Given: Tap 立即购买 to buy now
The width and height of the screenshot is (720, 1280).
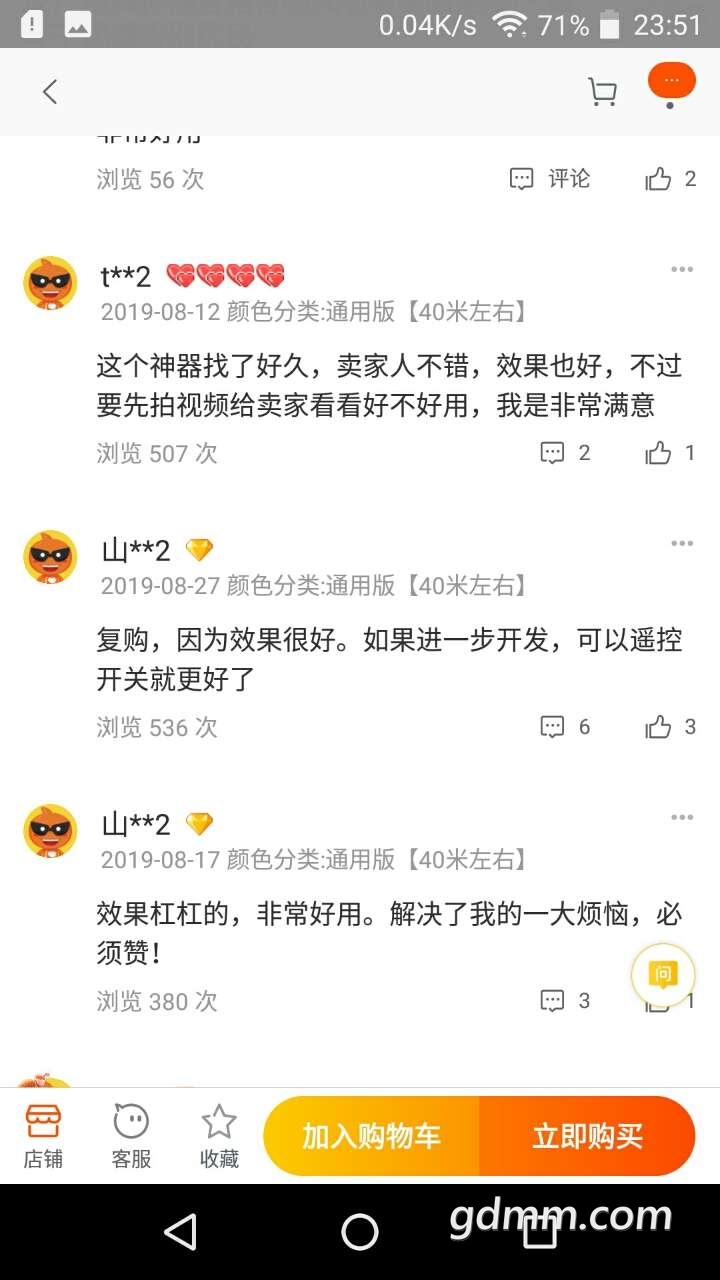Looking at the screenshot, I should click(x=587, y=1136).
